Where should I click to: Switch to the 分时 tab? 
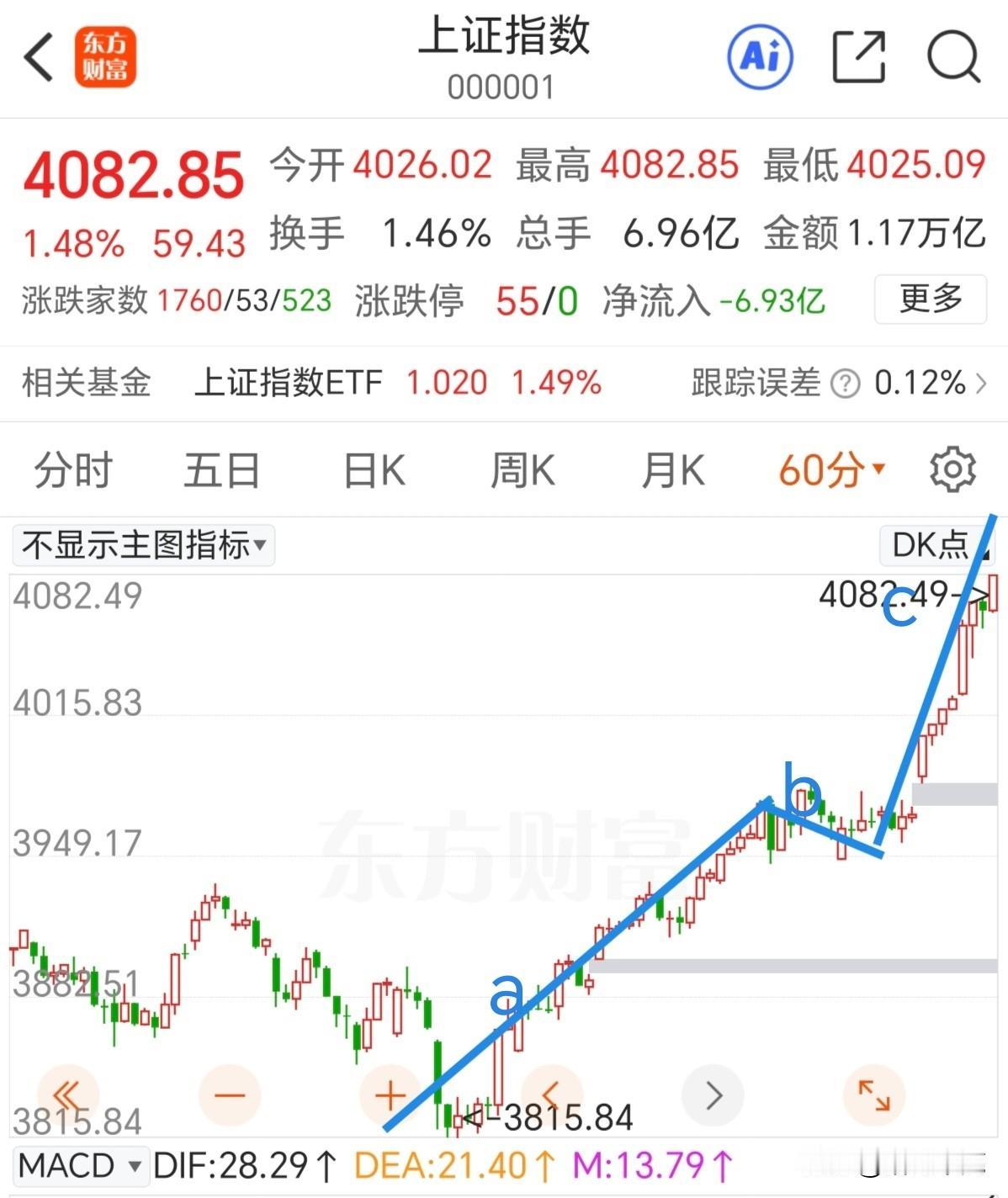(x=71, y=470)
